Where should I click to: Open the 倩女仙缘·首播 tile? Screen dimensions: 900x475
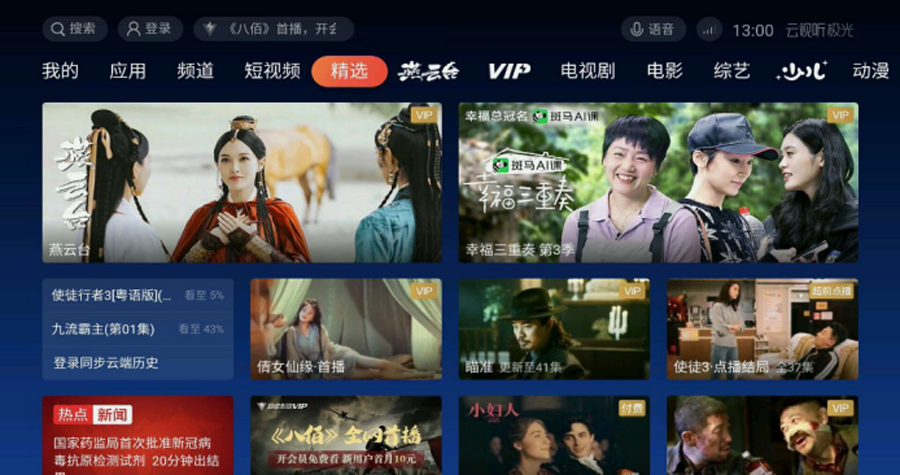click(345, 329)
